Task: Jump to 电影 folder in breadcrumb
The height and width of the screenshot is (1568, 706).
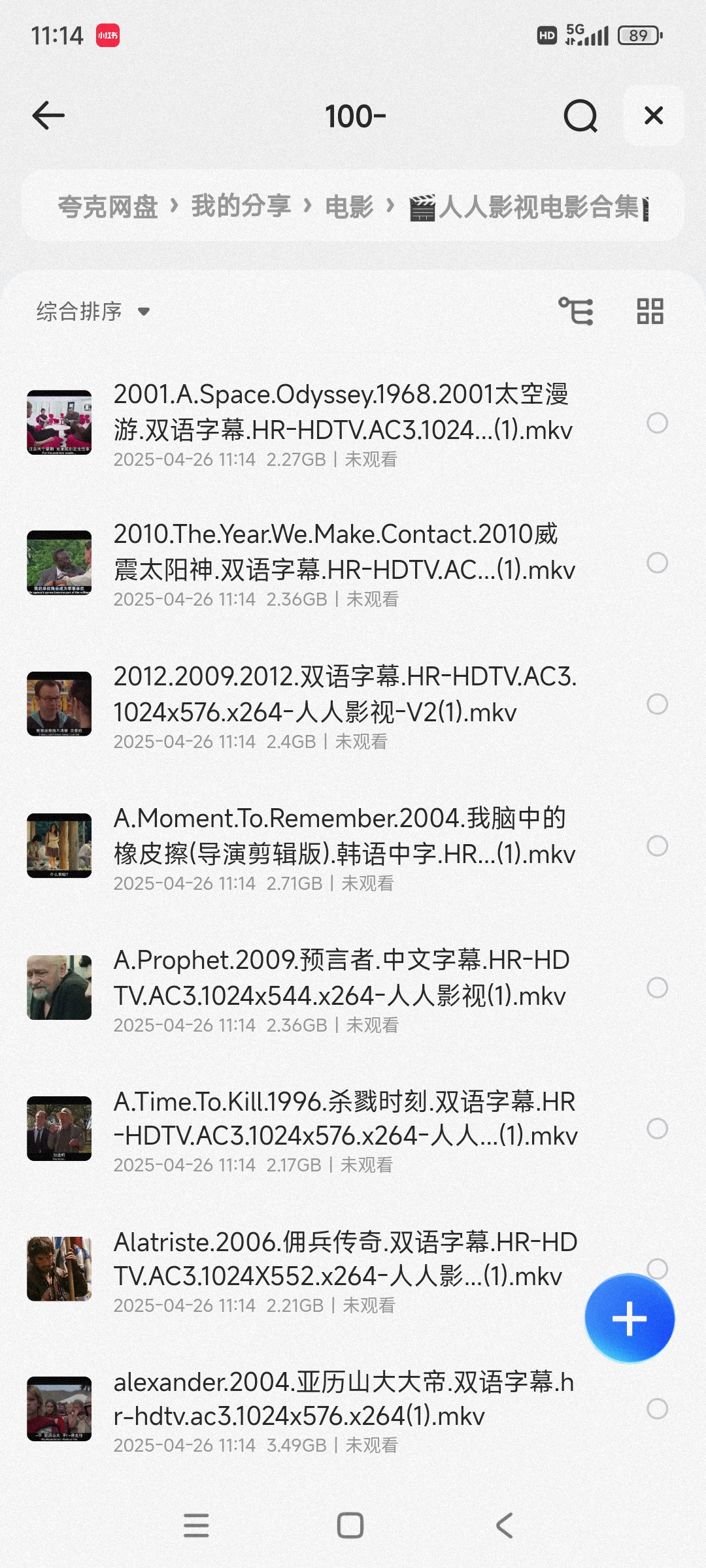Action: pyautogui.click(x=349, y=206)
